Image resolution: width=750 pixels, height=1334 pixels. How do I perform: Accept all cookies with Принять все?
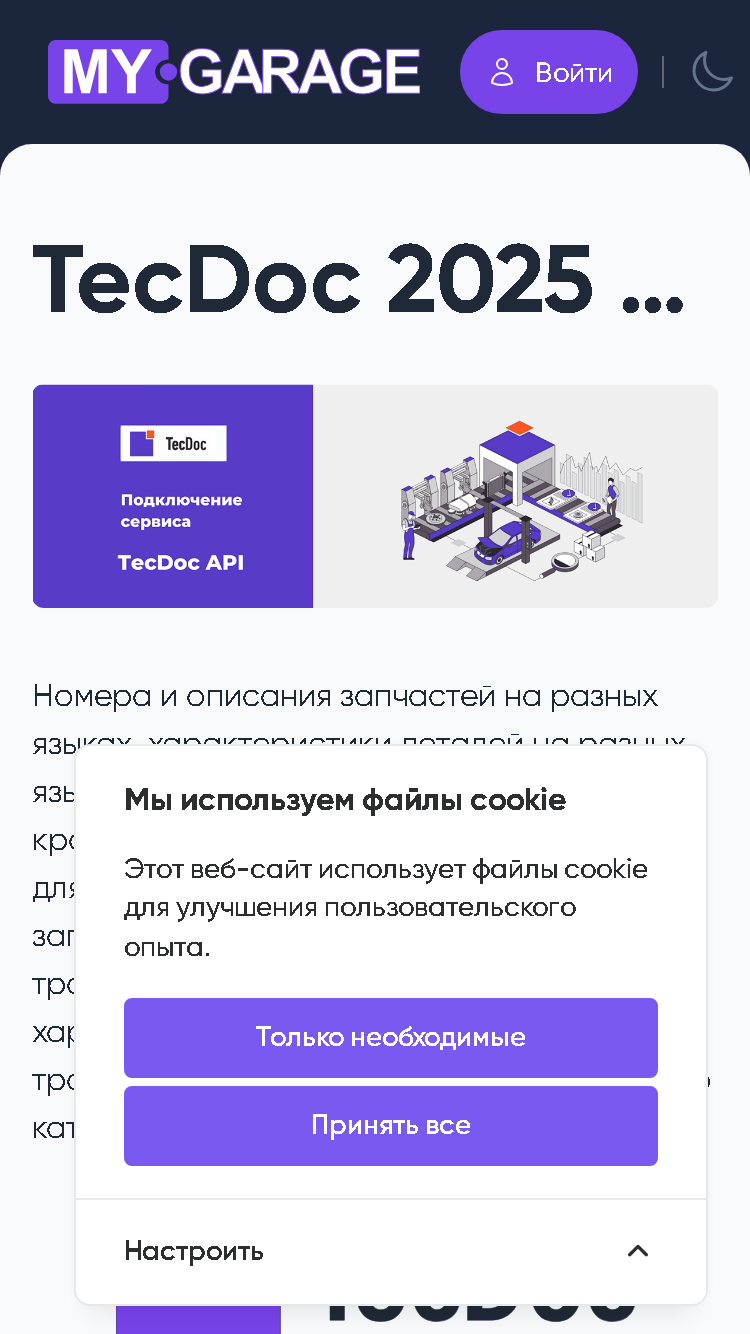[x=391, y=1125]
